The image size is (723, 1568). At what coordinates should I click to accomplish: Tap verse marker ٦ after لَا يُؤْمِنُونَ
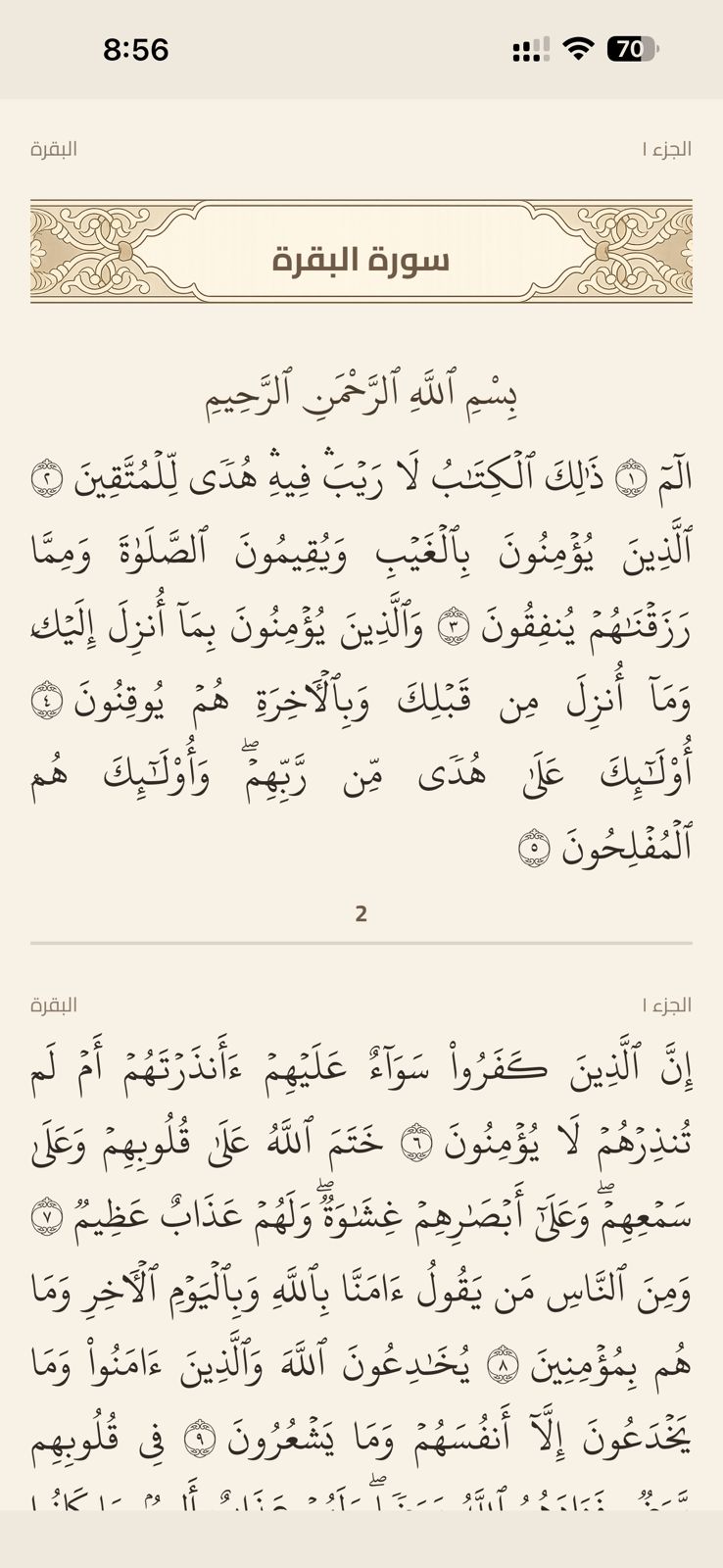tap(415, 1143)
